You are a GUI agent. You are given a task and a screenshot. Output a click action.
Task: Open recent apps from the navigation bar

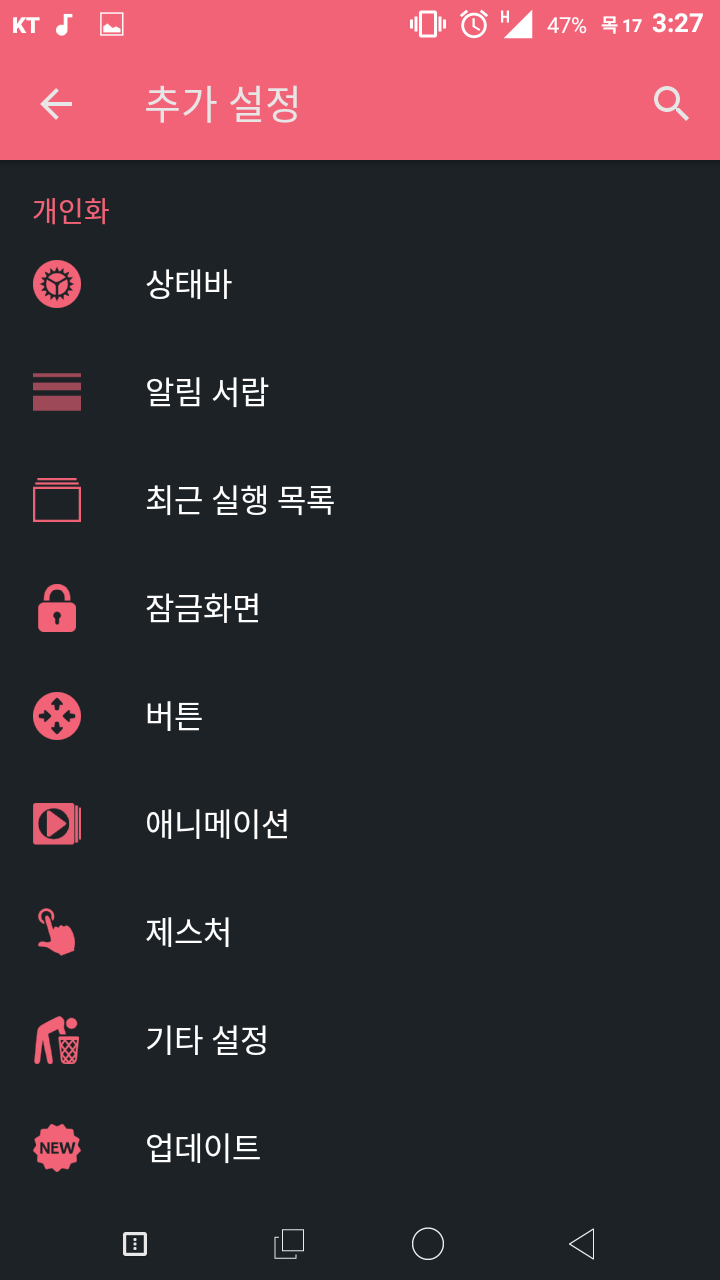point(289,1244)
